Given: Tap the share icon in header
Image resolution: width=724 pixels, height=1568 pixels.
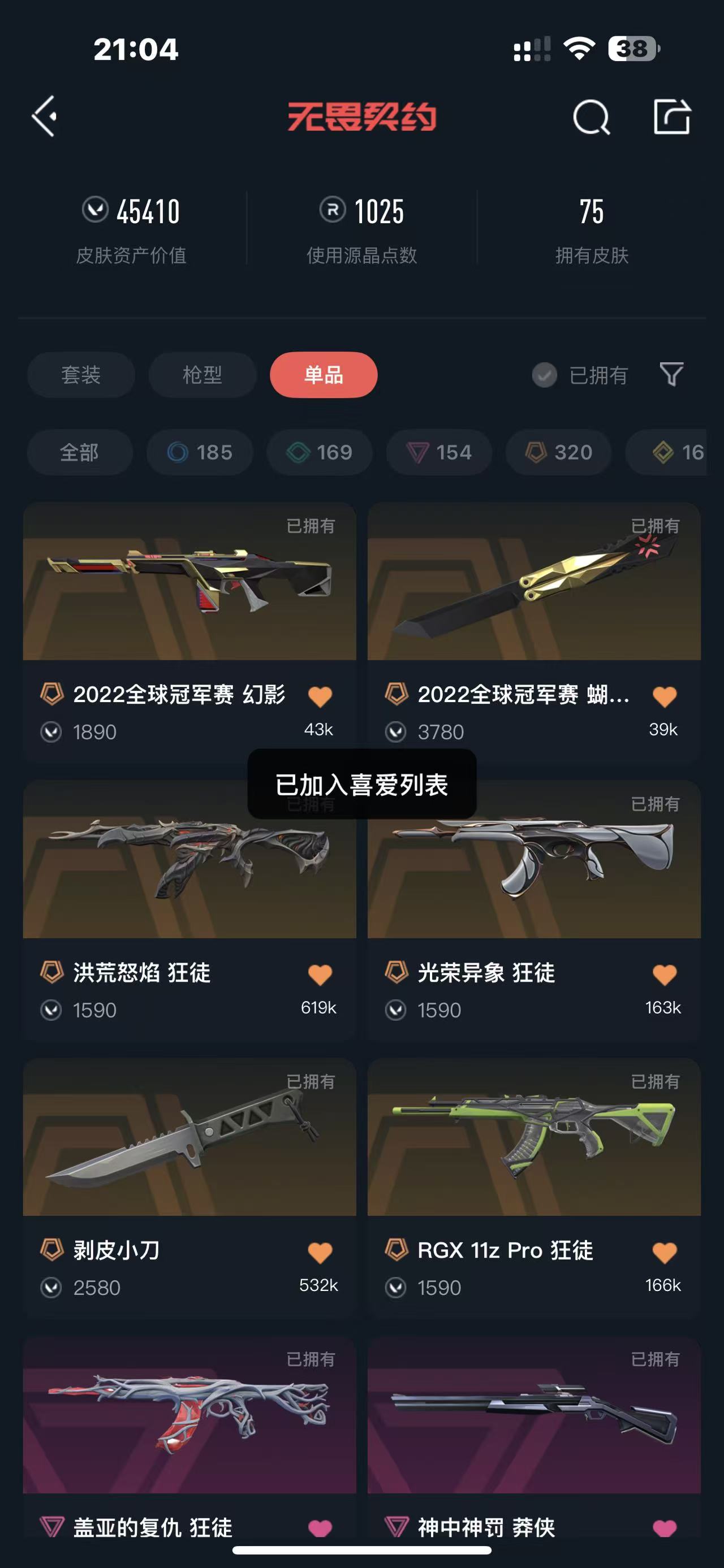Looking at the screenshot, I should click(671, 116).
